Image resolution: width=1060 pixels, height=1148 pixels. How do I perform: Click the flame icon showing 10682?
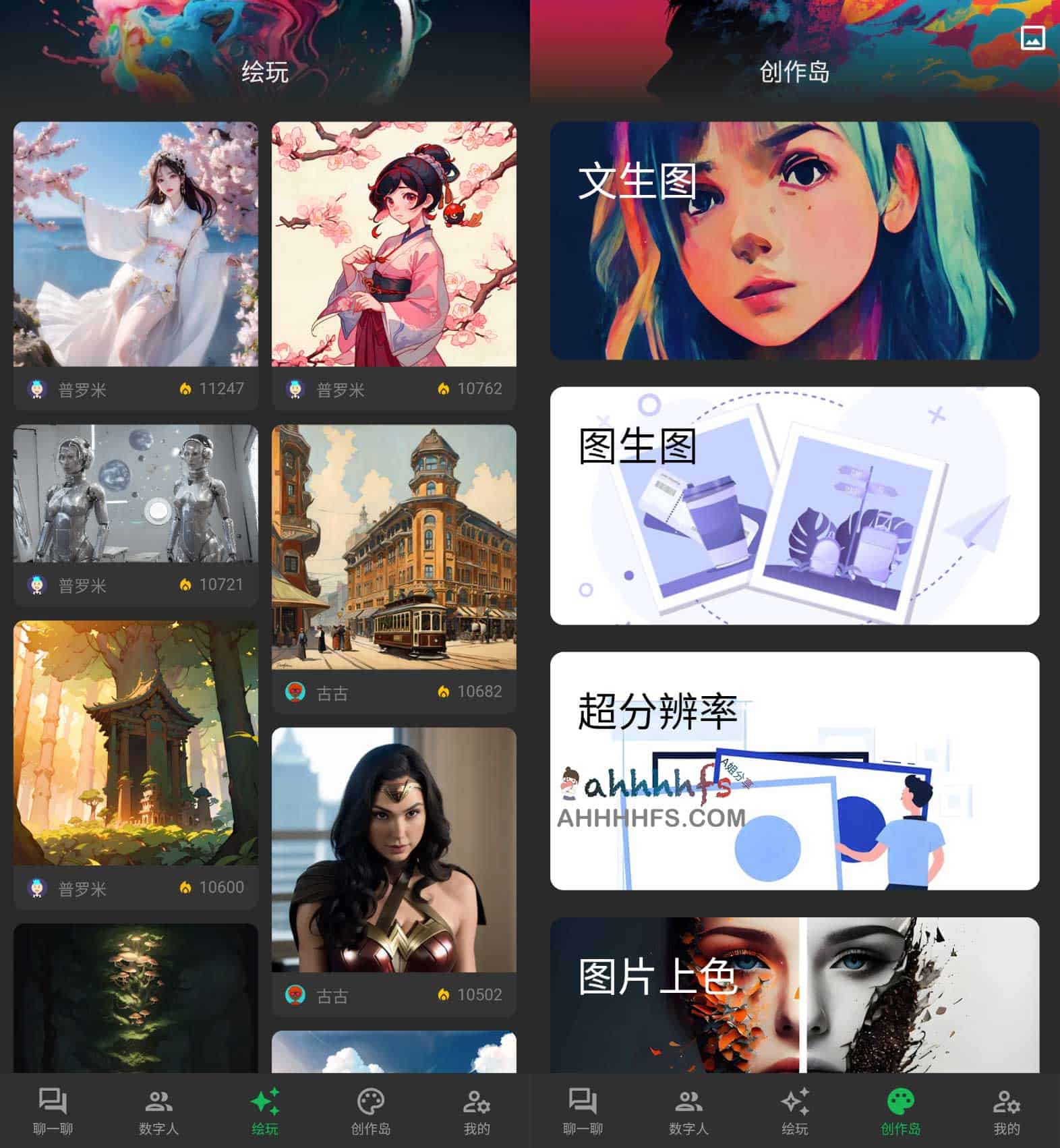point(442,692)
